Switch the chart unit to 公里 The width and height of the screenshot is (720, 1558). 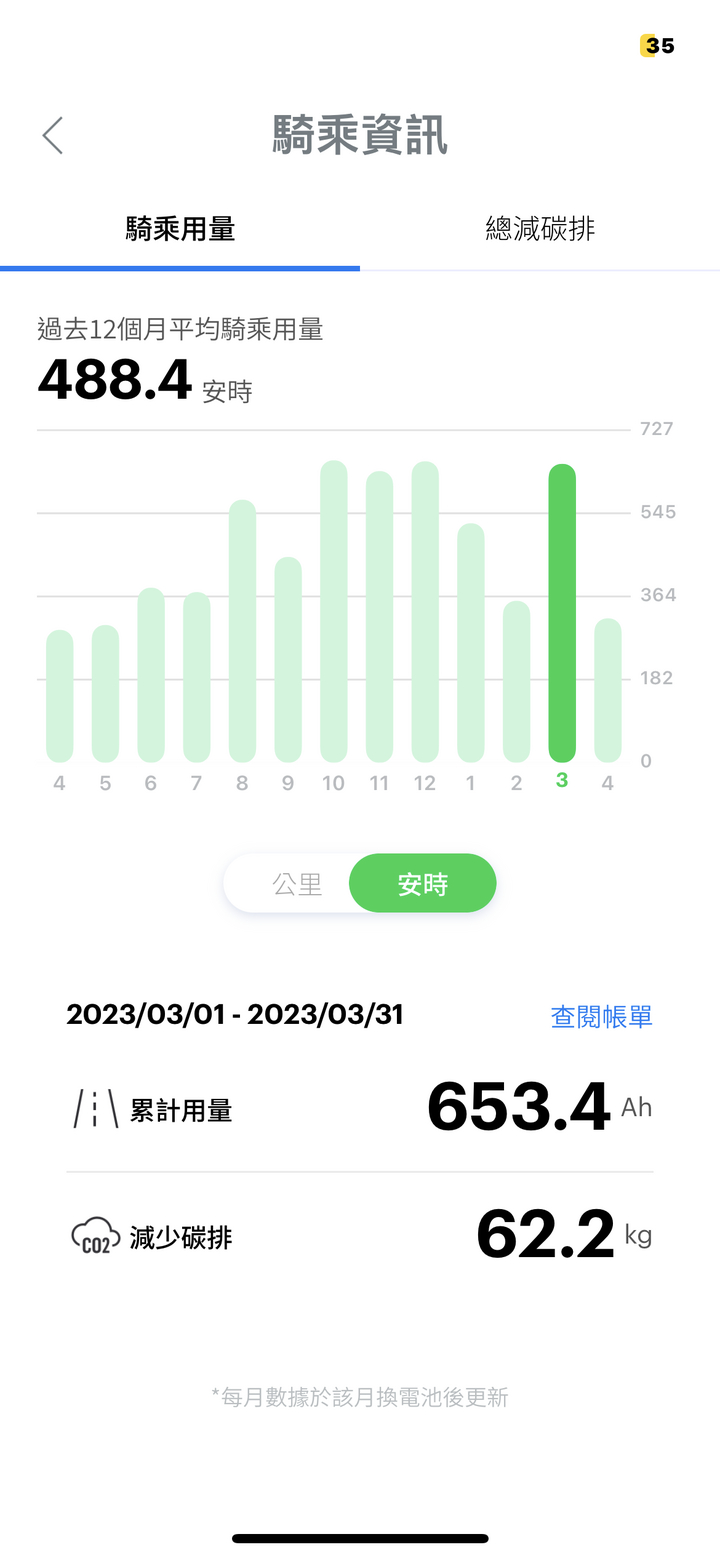coord(298,884)
